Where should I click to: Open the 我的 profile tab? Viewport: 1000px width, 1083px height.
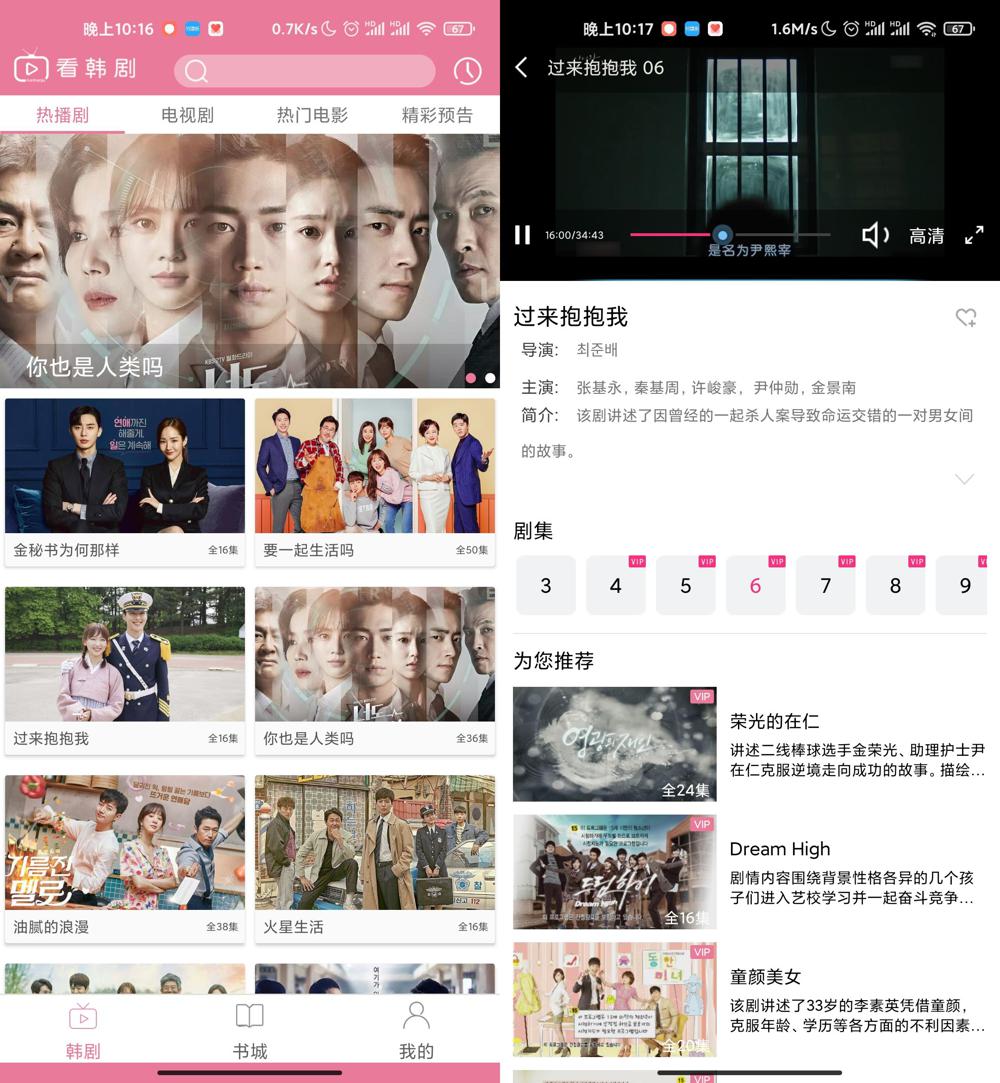tap(416, 1030)
